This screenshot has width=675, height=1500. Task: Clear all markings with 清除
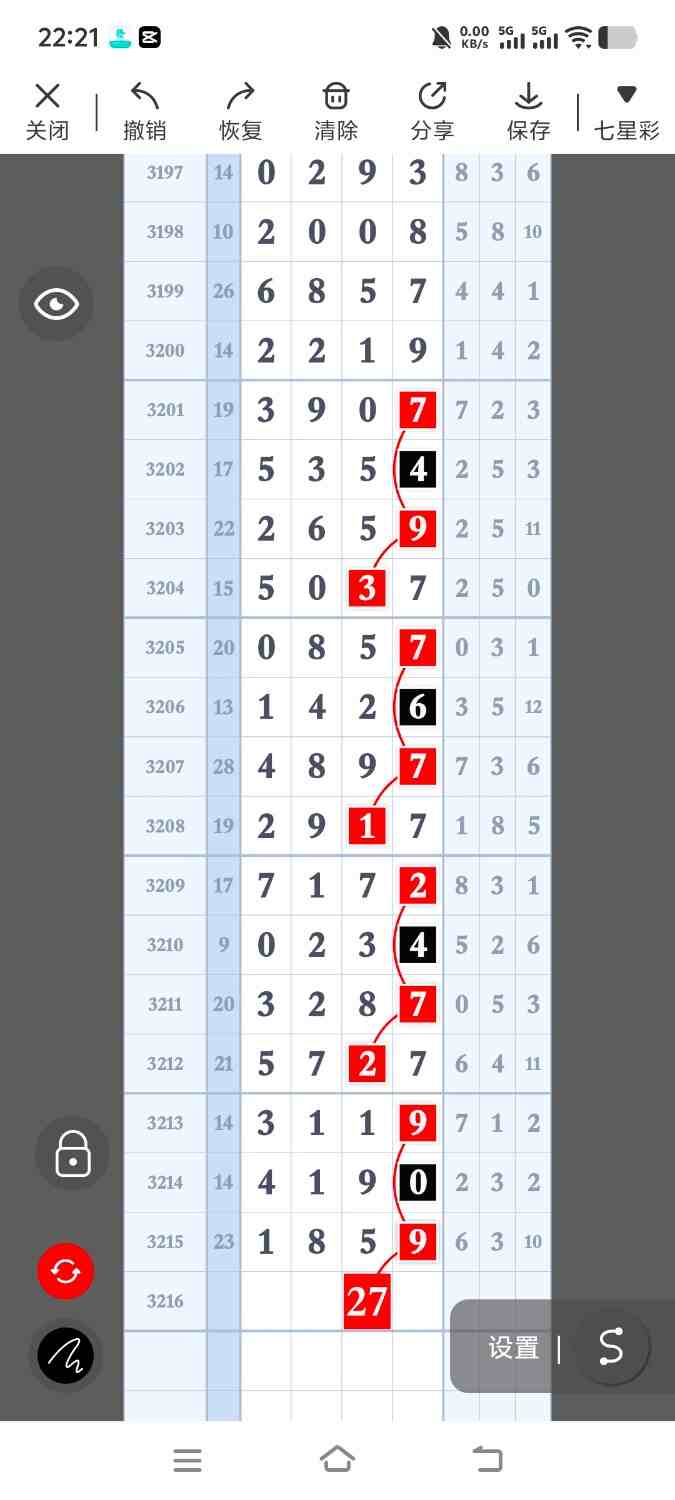(336, 111)
